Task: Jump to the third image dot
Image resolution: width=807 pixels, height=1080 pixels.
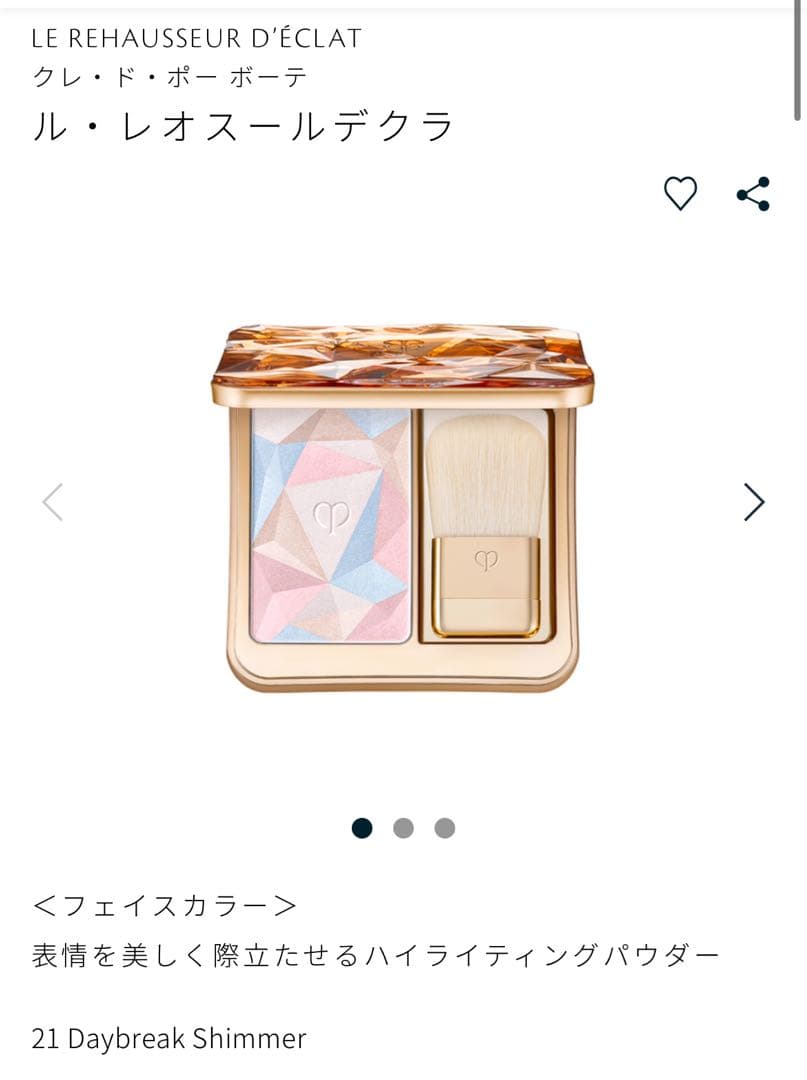Action: (445, 827)
